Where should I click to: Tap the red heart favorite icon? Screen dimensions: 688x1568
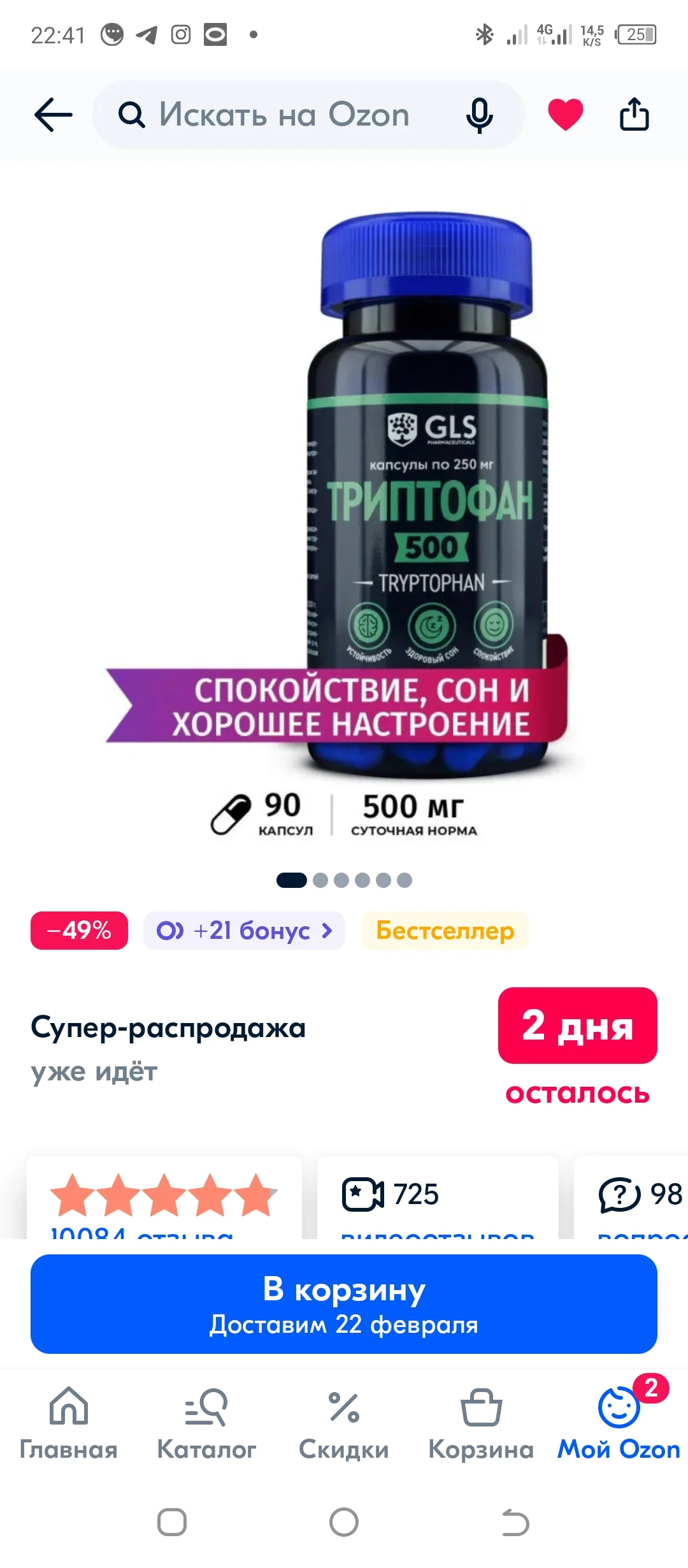pyautogui.click(x=566, y=115)
